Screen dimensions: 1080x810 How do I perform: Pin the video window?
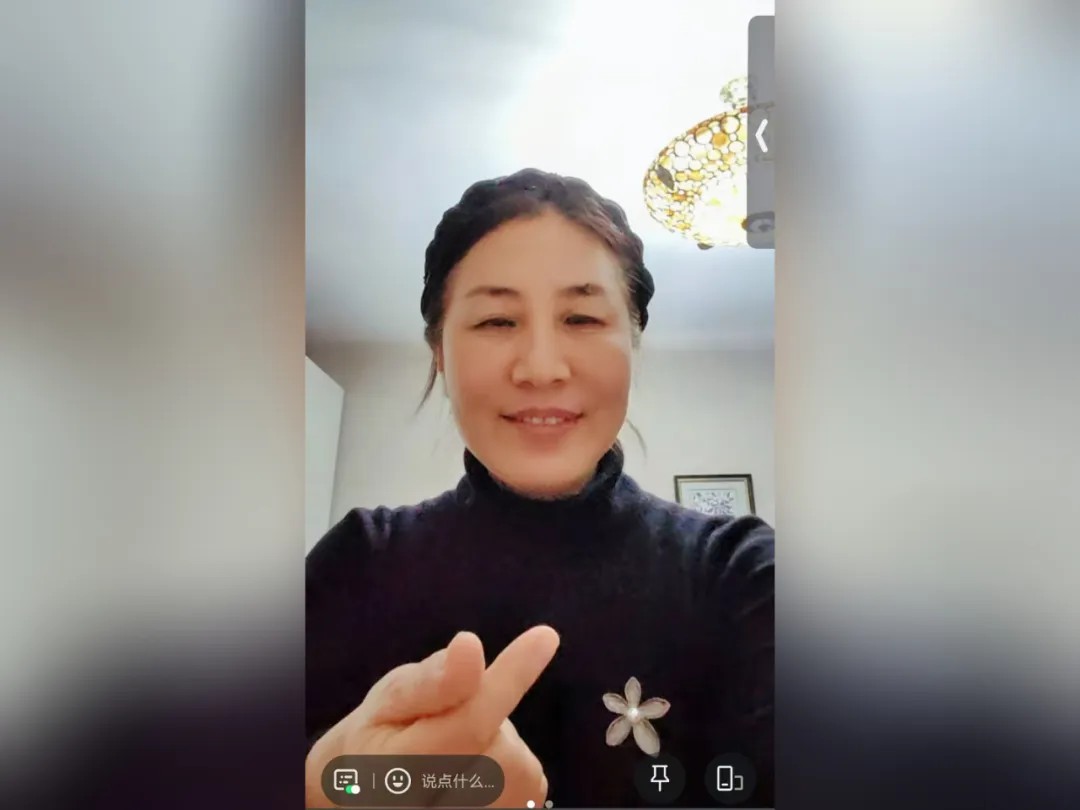659,778
